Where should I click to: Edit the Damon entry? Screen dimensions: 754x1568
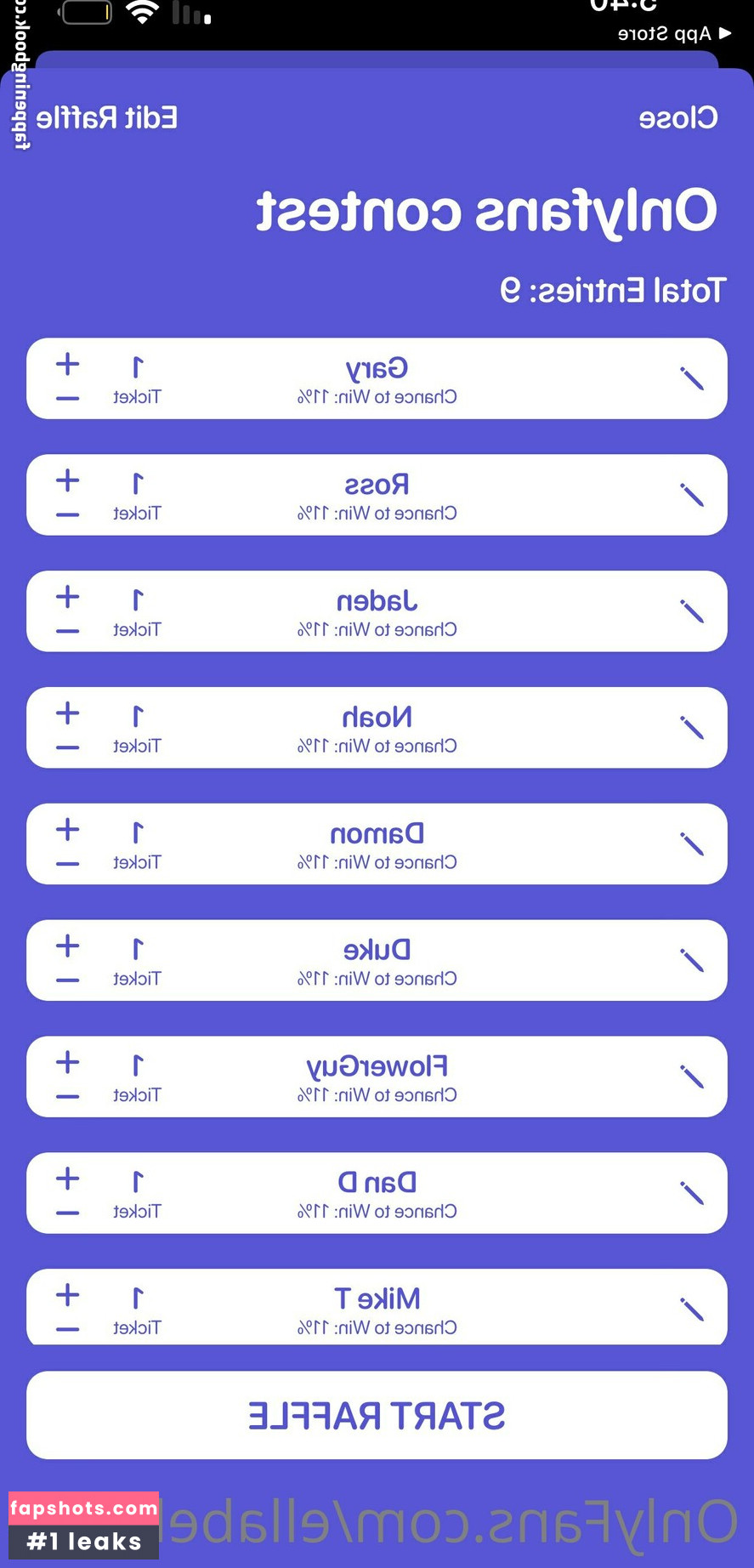[x=691, y=844]
